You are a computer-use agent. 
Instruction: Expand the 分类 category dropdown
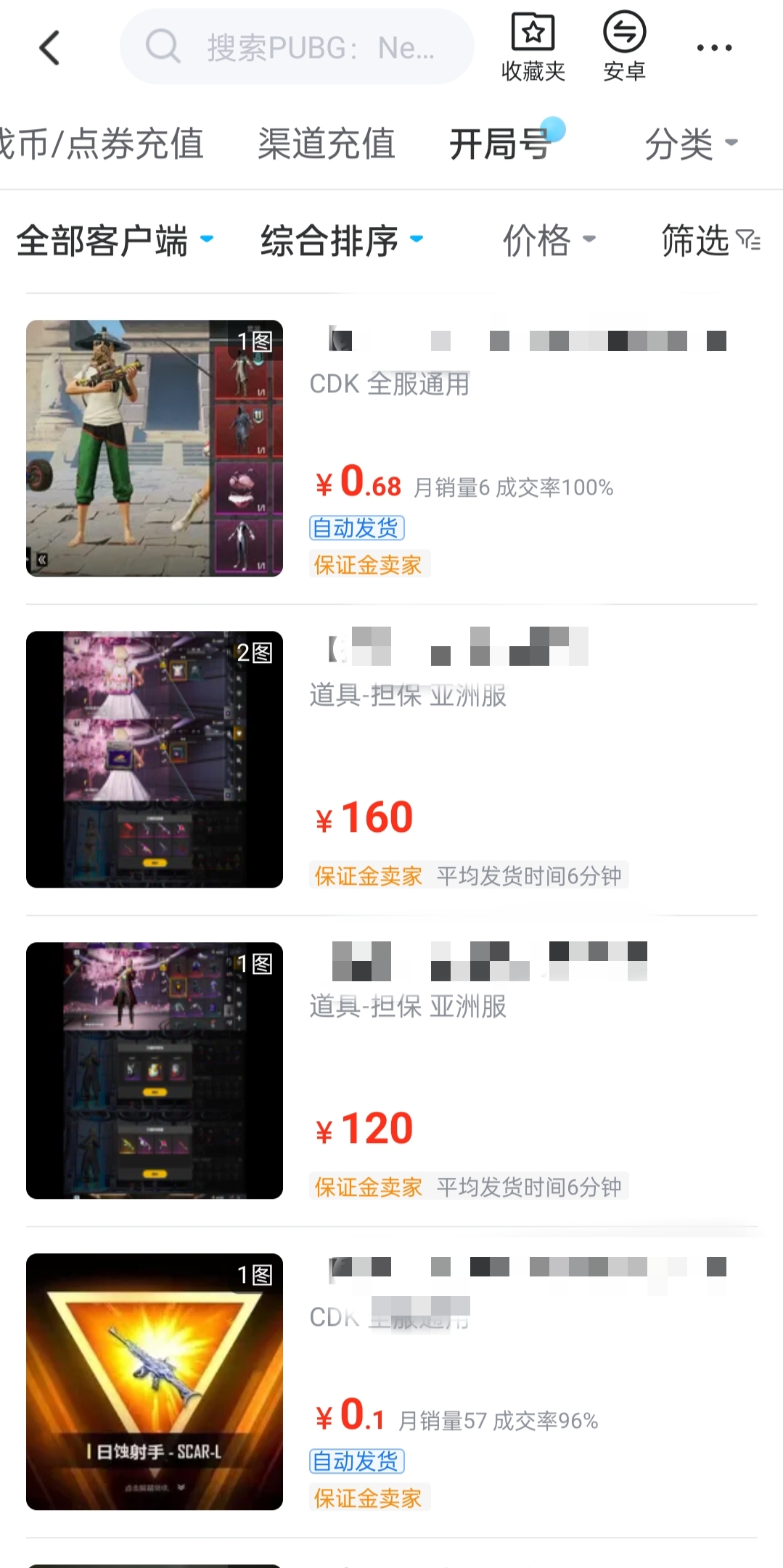click(x=691, y=143)
